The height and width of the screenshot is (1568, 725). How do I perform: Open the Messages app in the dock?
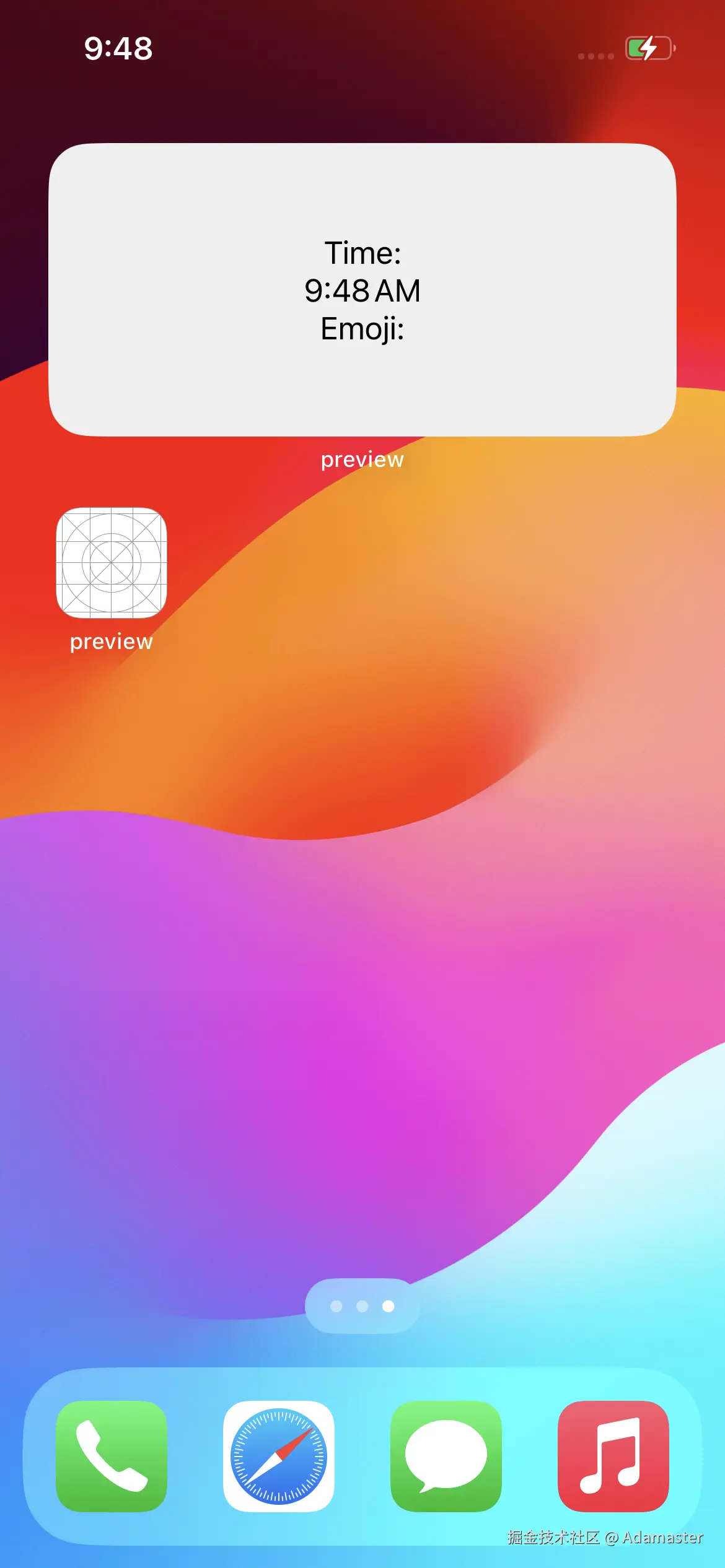click(x=446, y=1455)
